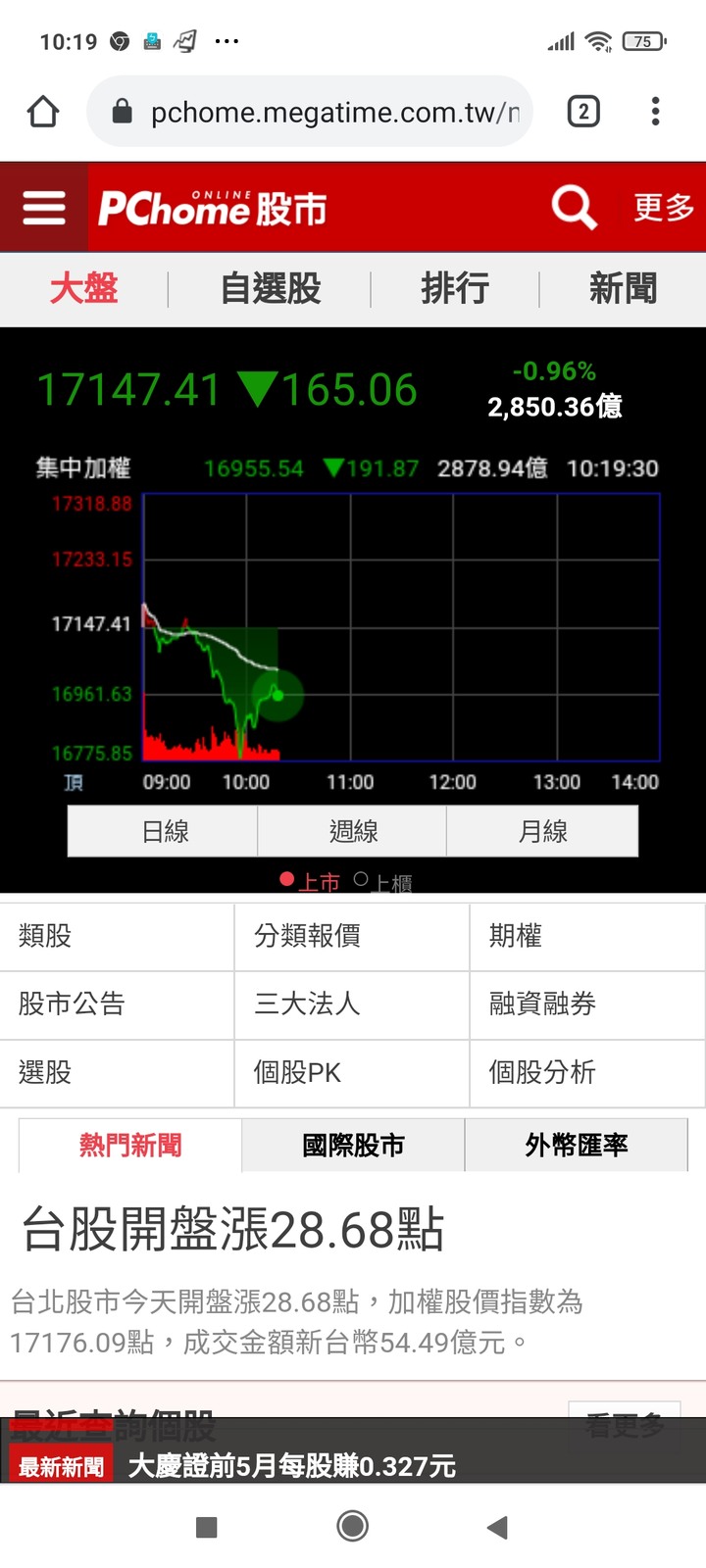Switch to the 國際股市 tab
The width and height of the screenshot is (706, 1568).
click(x=353, y=1145)
